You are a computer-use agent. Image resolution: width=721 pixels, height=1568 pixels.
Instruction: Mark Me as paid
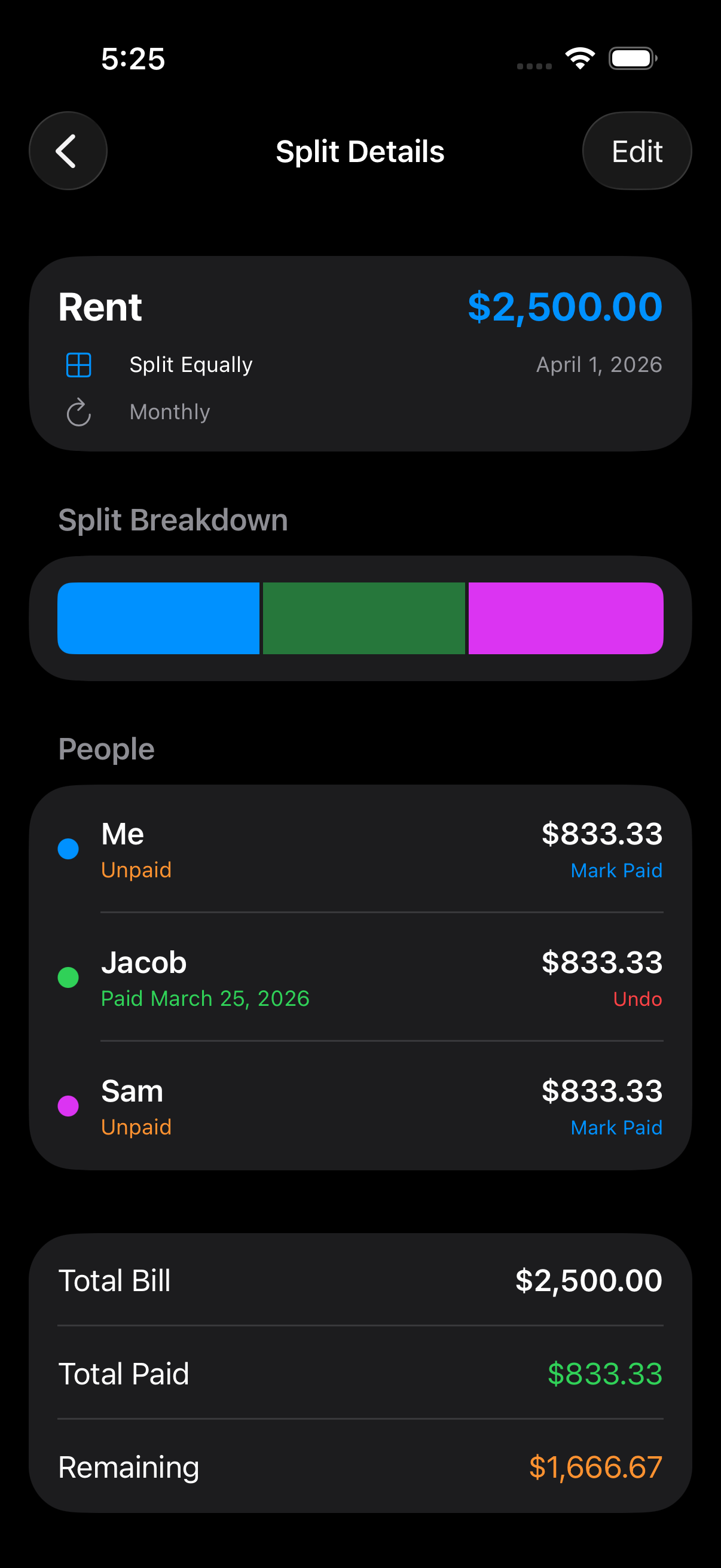pyautogui.click(x=616, y=871)
